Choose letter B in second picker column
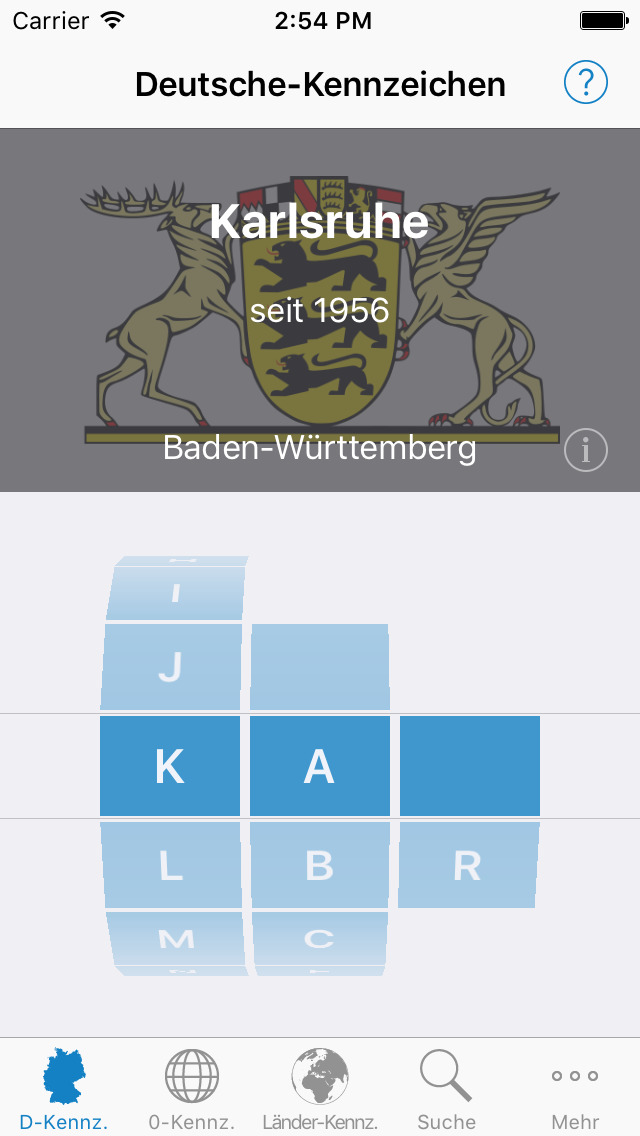This screenshot has height=1136, width=640. click(x=319, y=865)
